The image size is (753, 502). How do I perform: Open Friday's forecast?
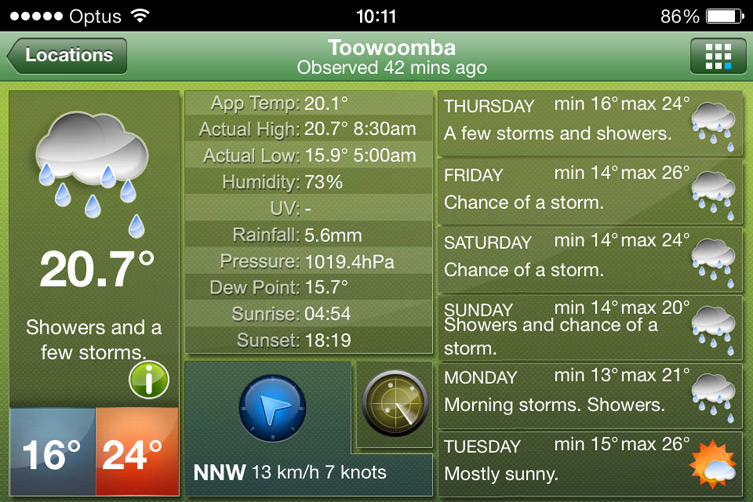591,189
